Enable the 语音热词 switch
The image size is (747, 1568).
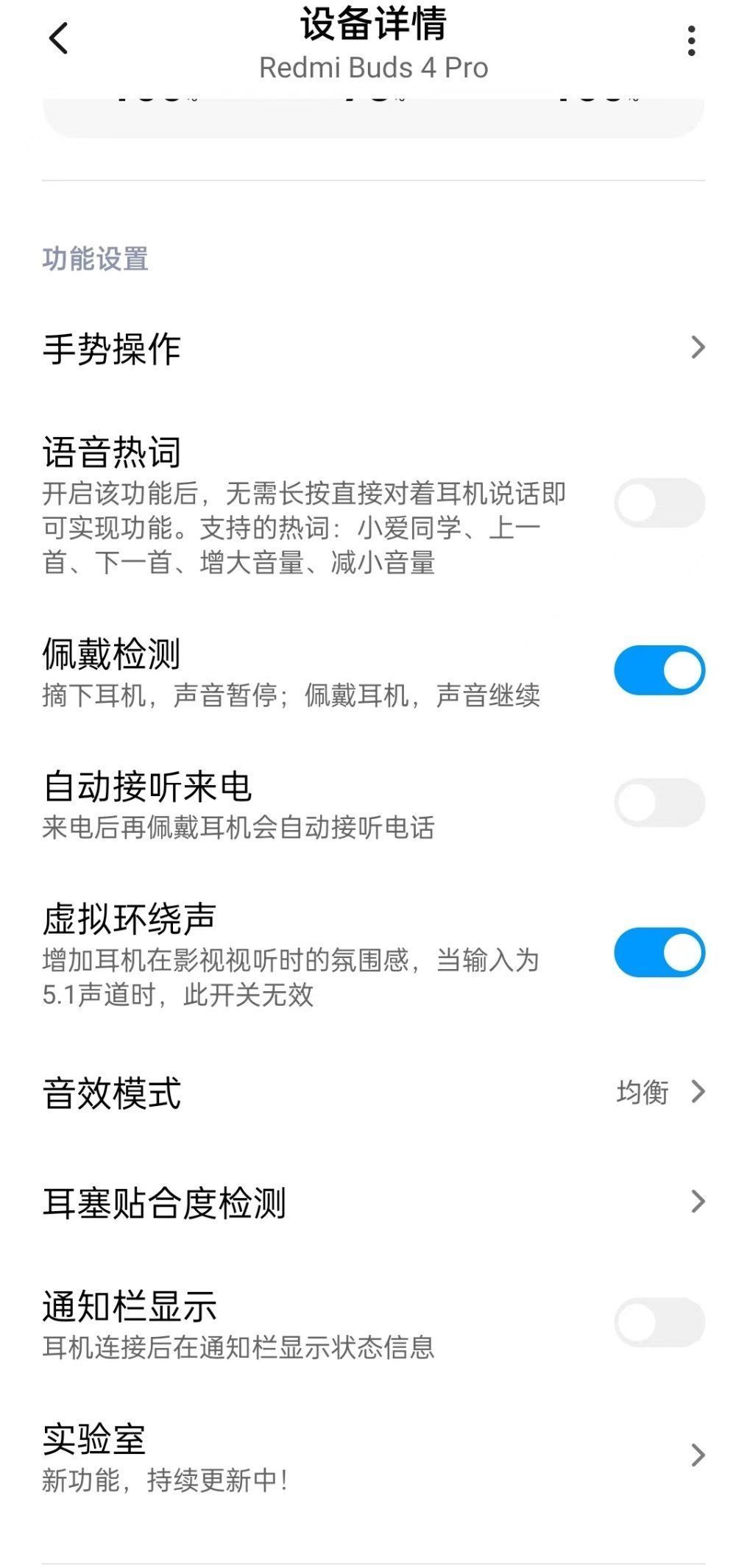click(x=659, y=503)
